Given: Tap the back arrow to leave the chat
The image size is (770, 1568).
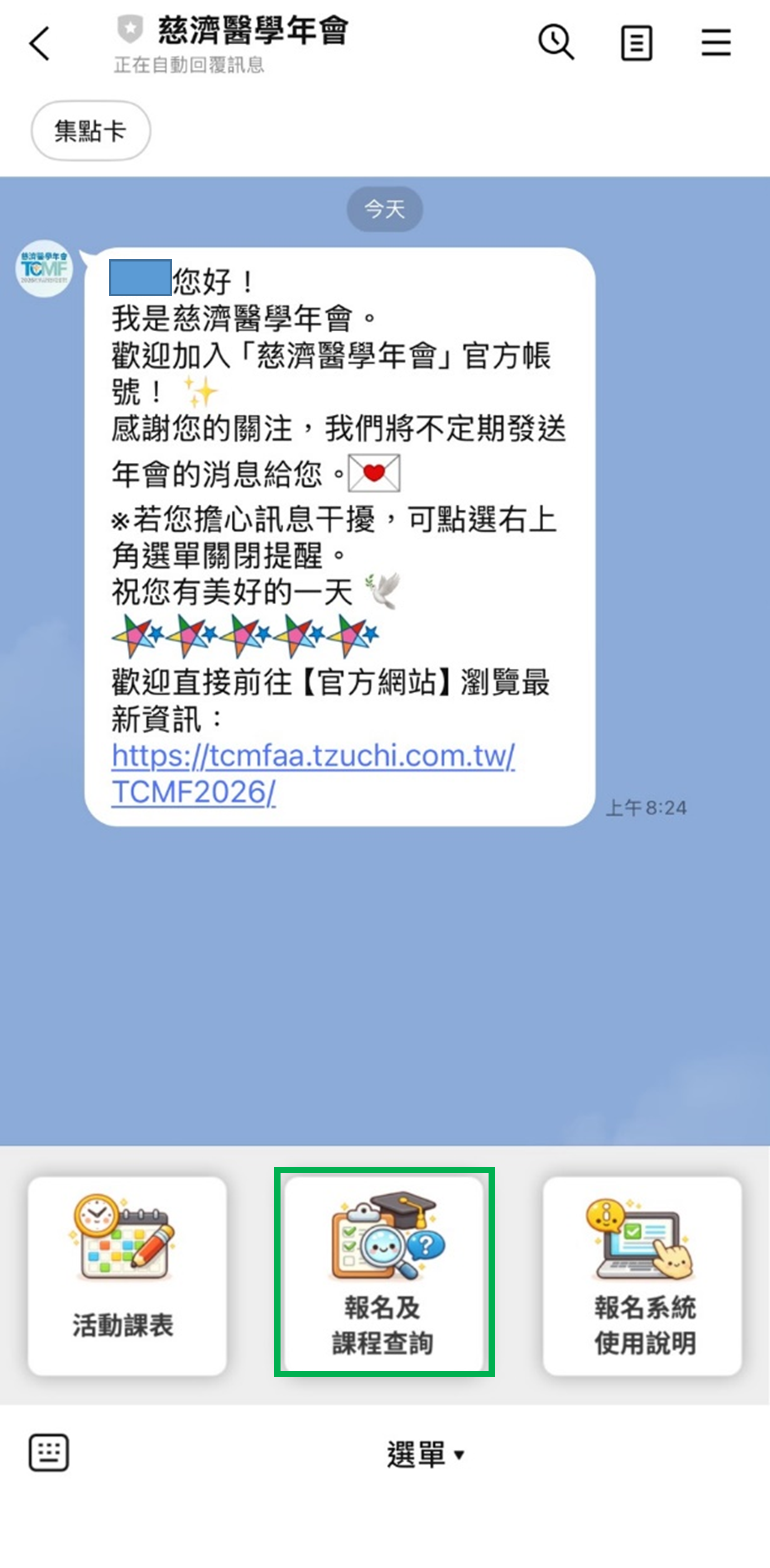Looking at the screenshot, I should [38, 42].
